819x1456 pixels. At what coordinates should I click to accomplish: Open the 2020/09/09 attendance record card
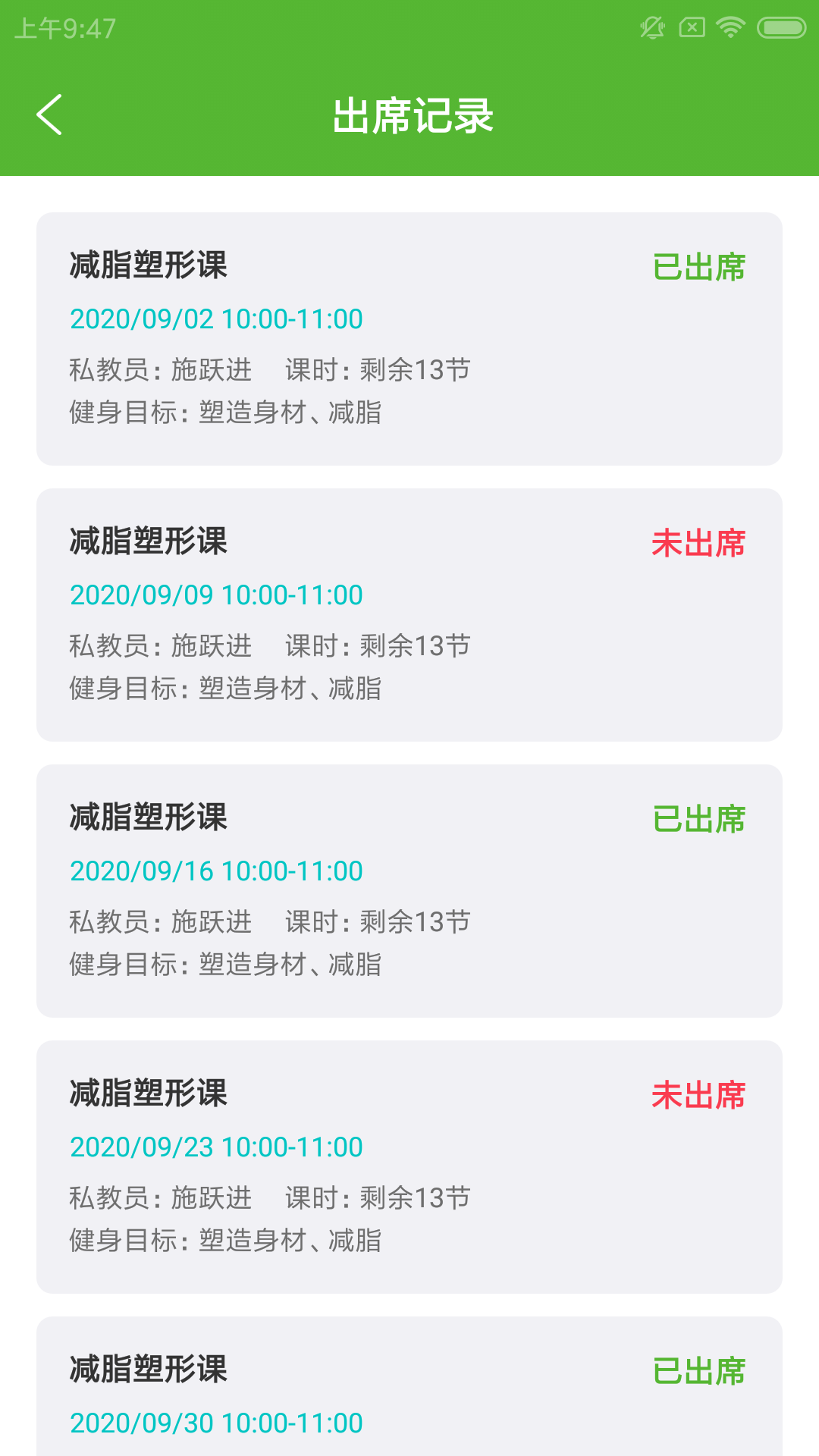[x=409, y=615]
